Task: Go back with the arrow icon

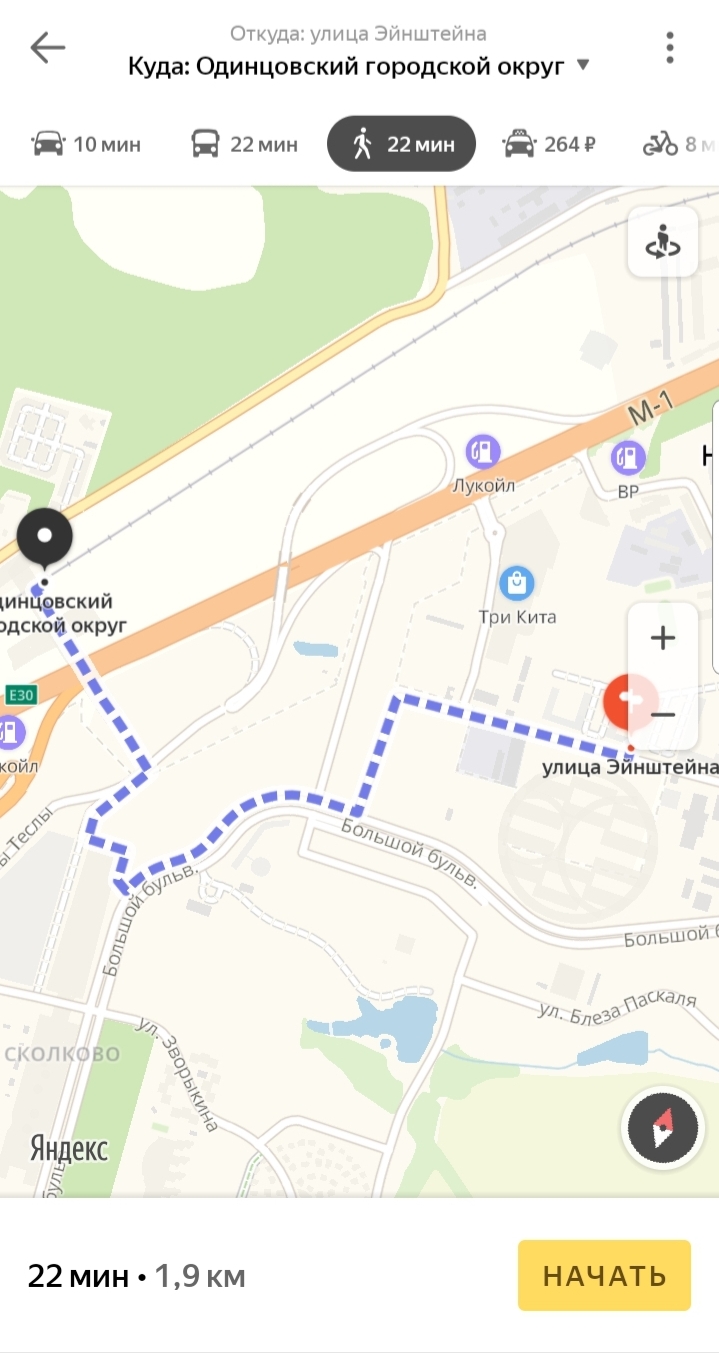Action: 47,47
